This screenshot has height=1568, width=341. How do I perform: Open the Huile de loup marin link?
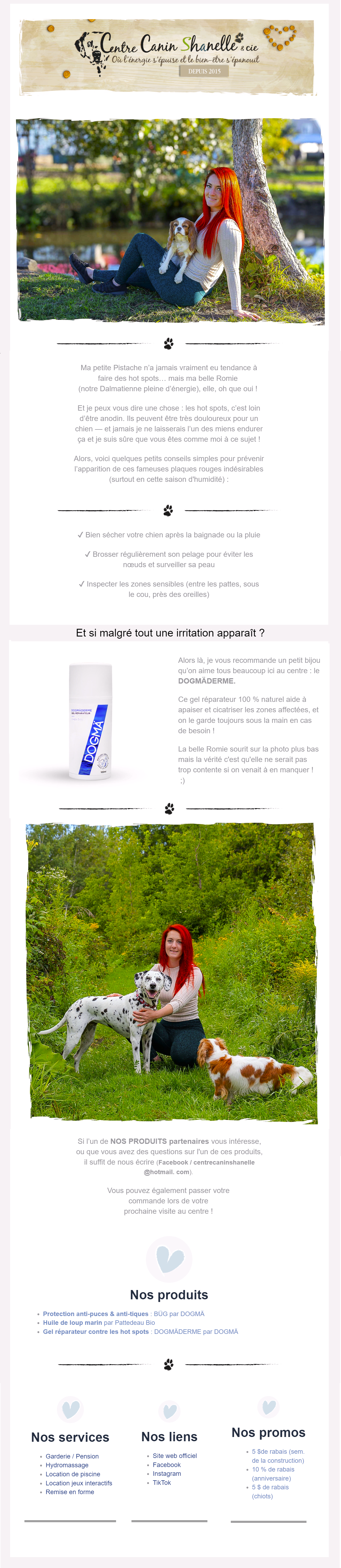pyautogui.click(x=72, y=1322)
